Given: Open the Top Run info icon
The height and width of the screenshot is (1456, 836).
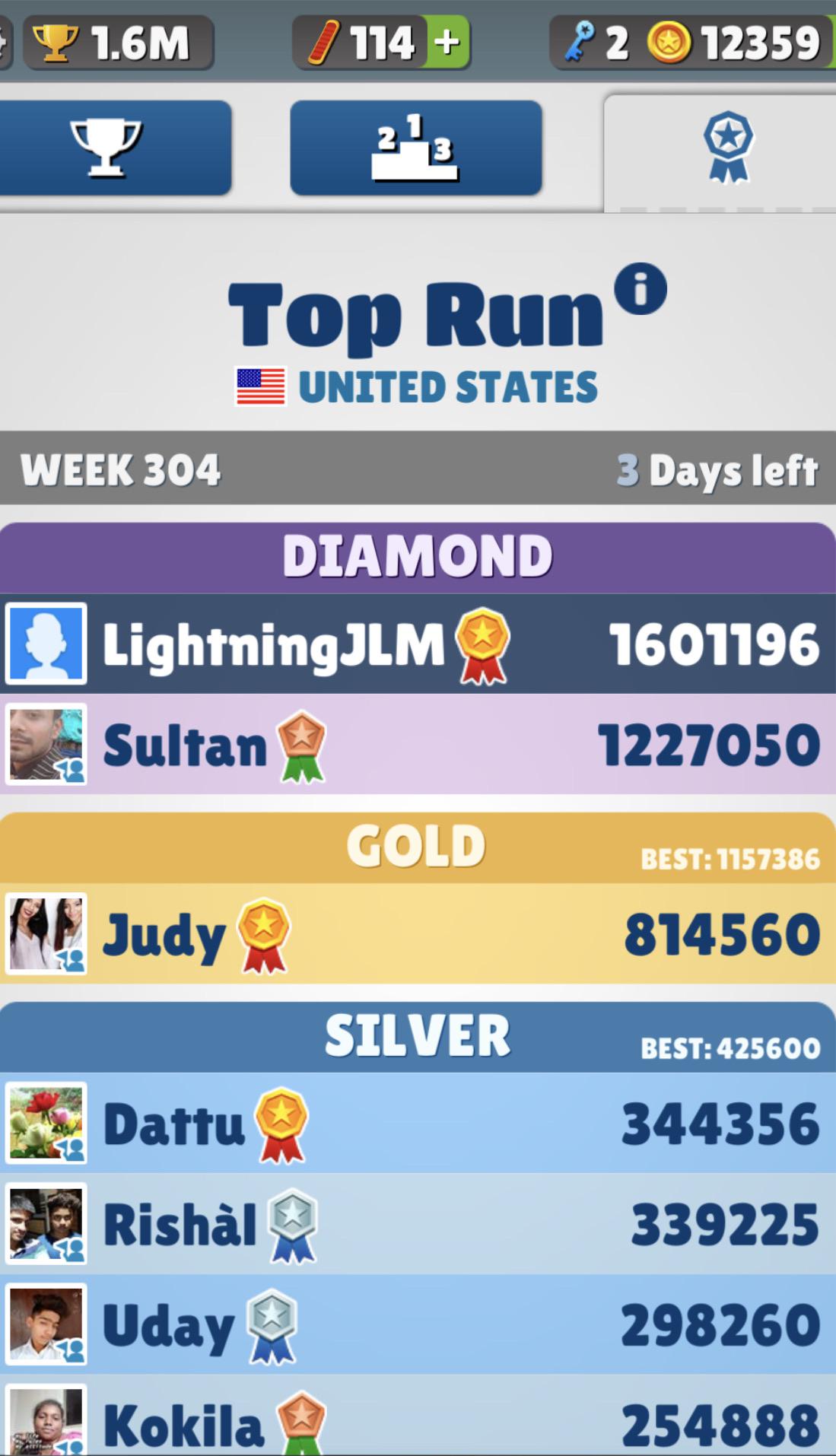Looking at the screenshot, I should (x=641, y=289).
